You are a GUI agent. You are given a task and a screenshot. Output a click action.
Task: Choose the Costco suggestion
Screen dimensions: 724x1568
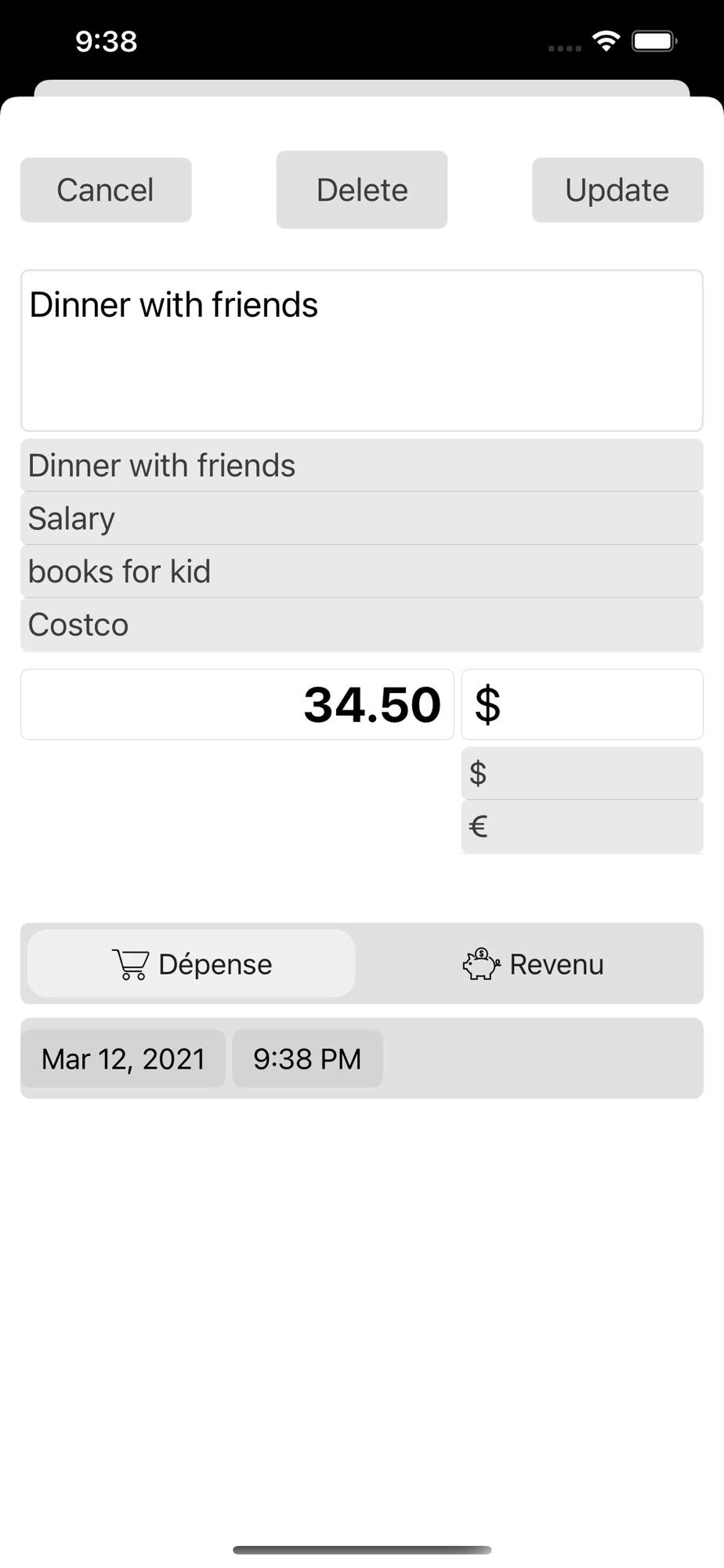click(x=362, y=625)
